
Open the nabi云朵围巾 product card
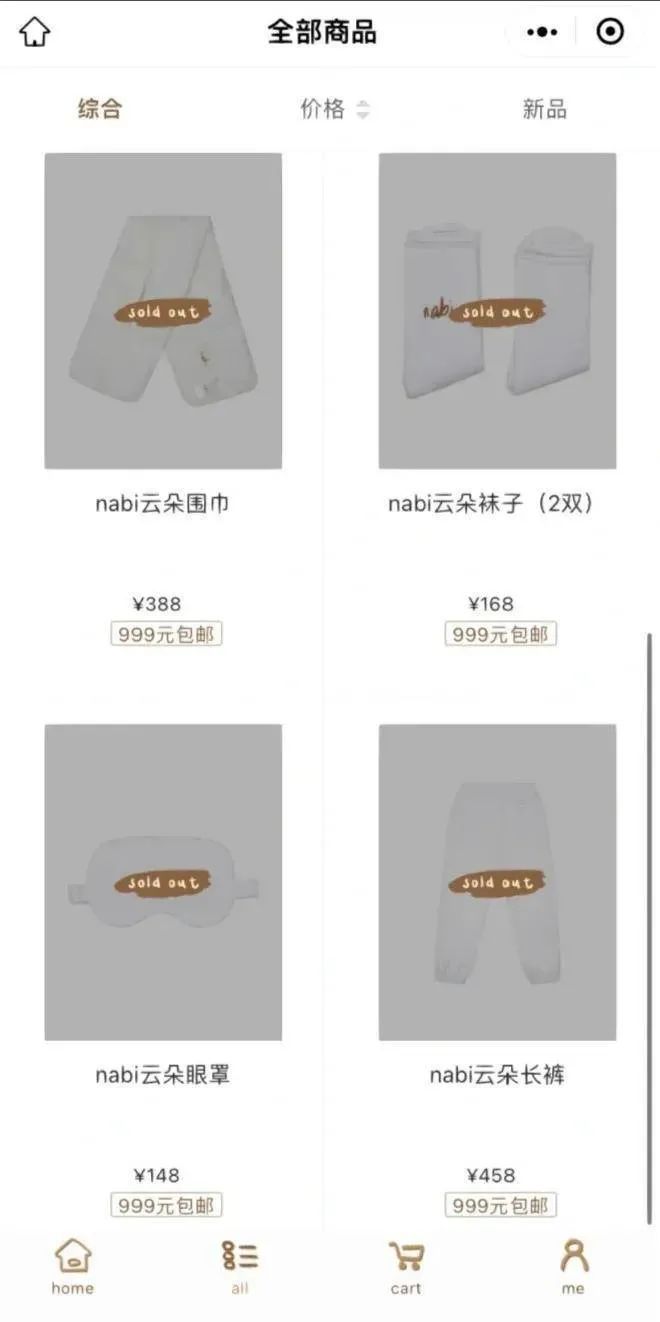163,311
